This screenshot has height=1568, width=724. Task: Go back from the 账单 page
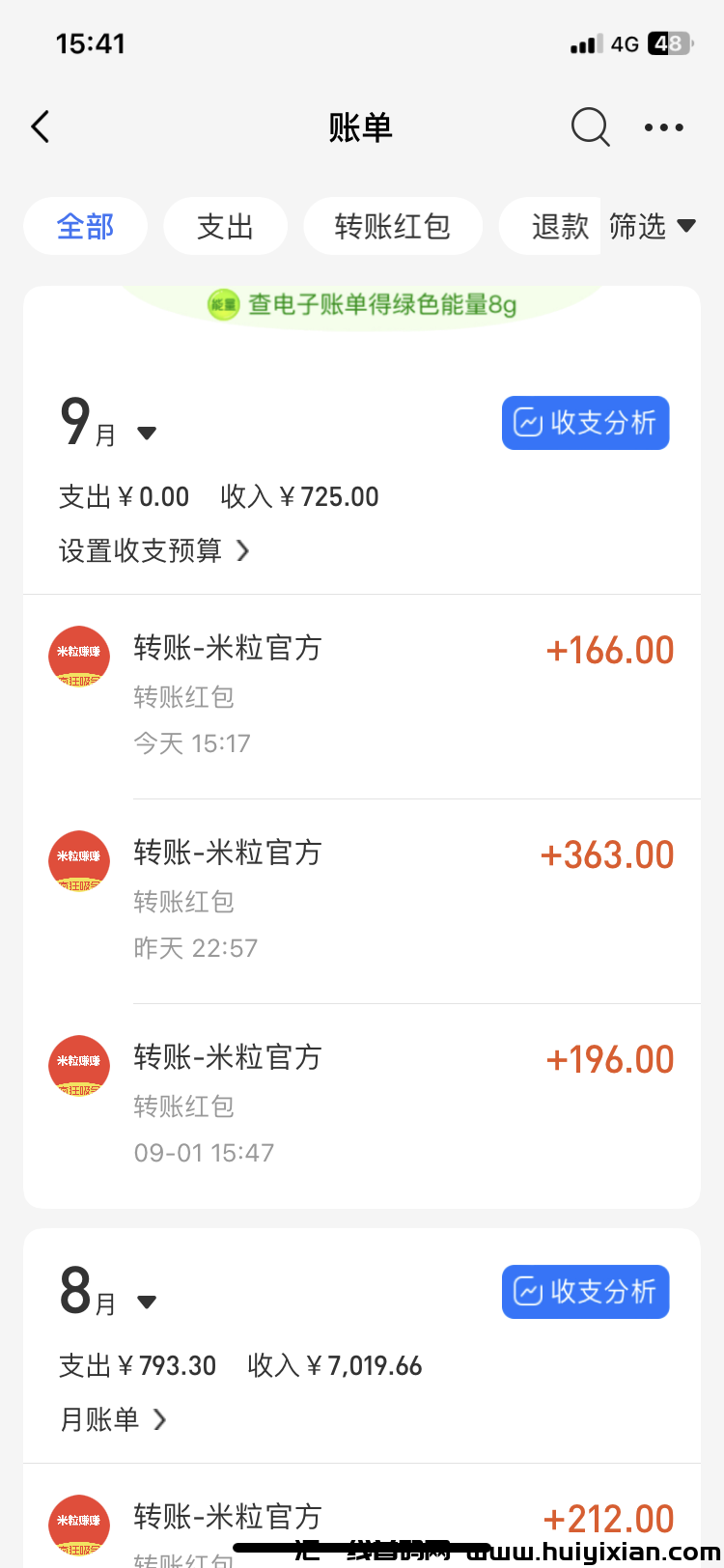coord(41,126)
